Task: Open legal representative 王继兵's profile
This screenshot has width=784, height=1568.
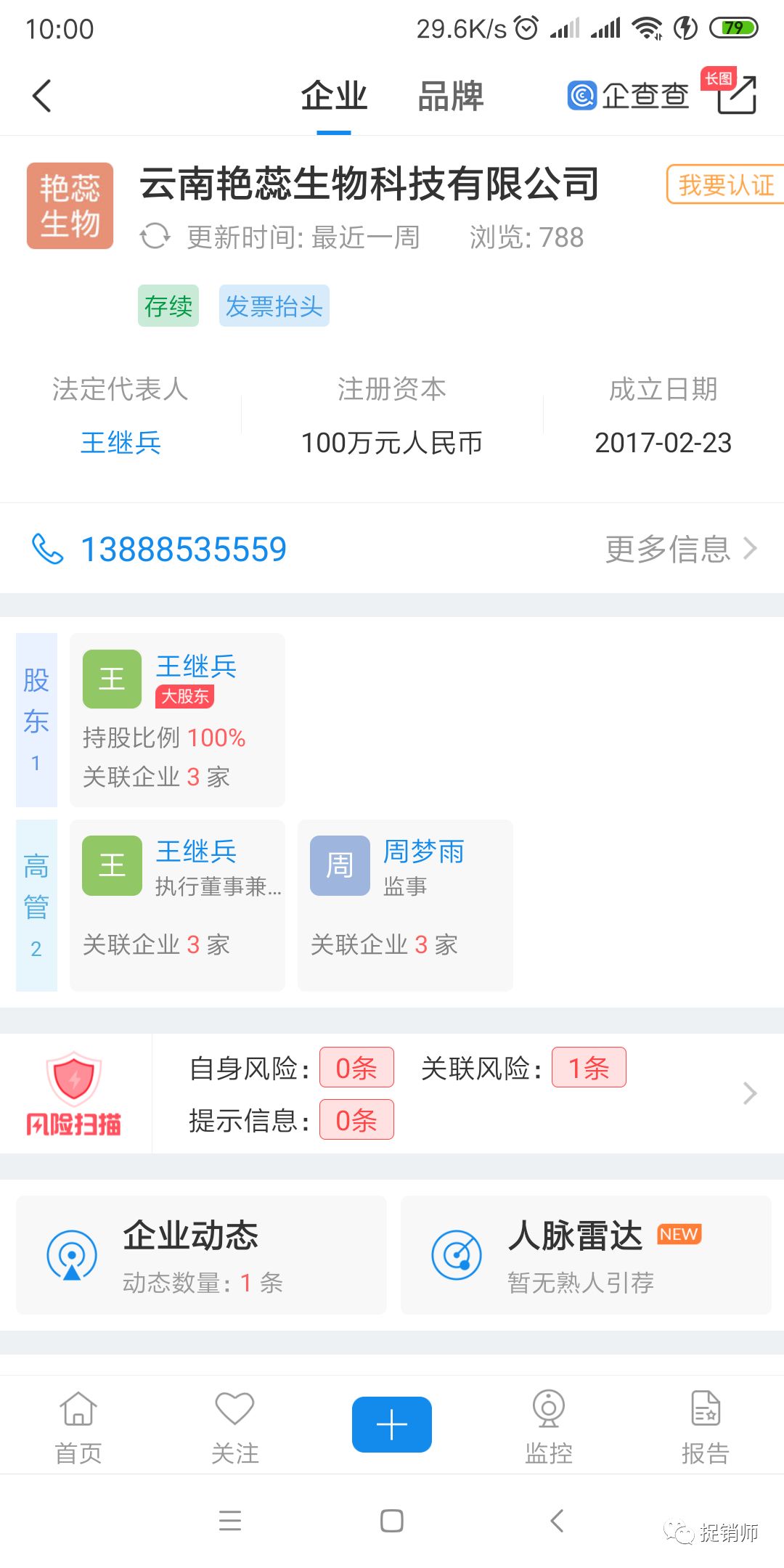Action: point(121,442)
